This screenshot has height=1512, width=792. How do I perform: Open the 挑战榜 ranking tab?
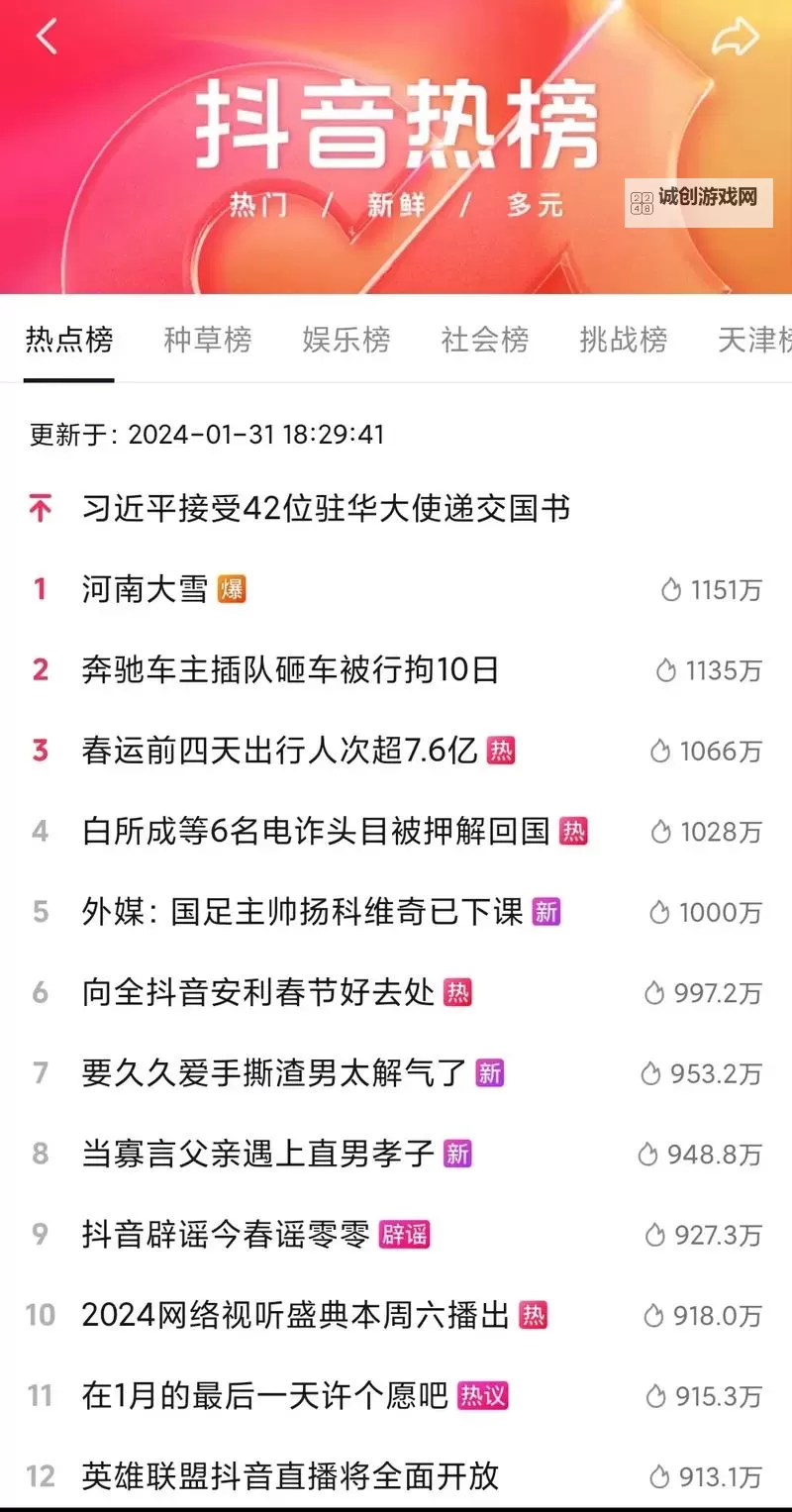(622, 340)
